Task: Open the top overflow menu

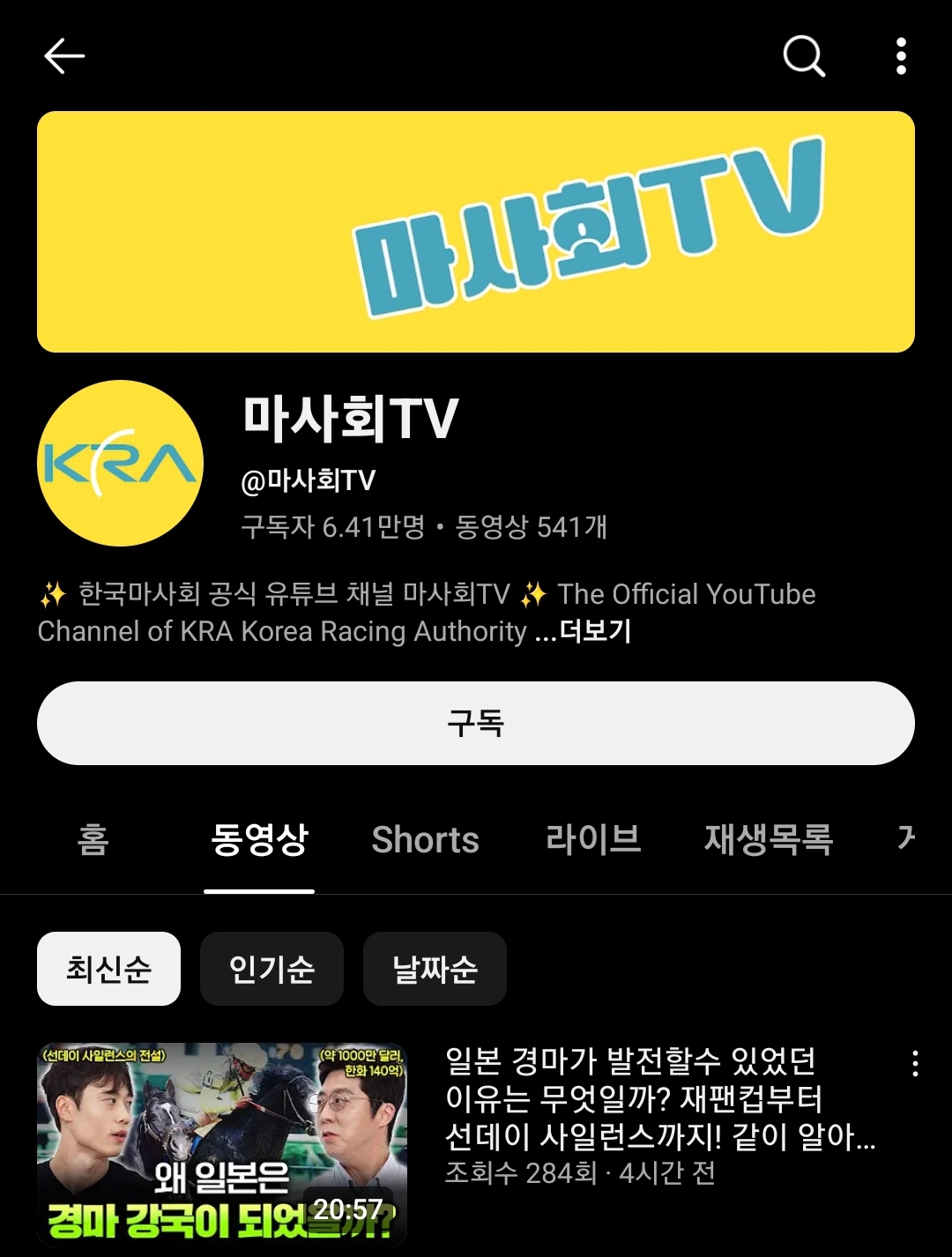Action: click(x=900, y=56)
